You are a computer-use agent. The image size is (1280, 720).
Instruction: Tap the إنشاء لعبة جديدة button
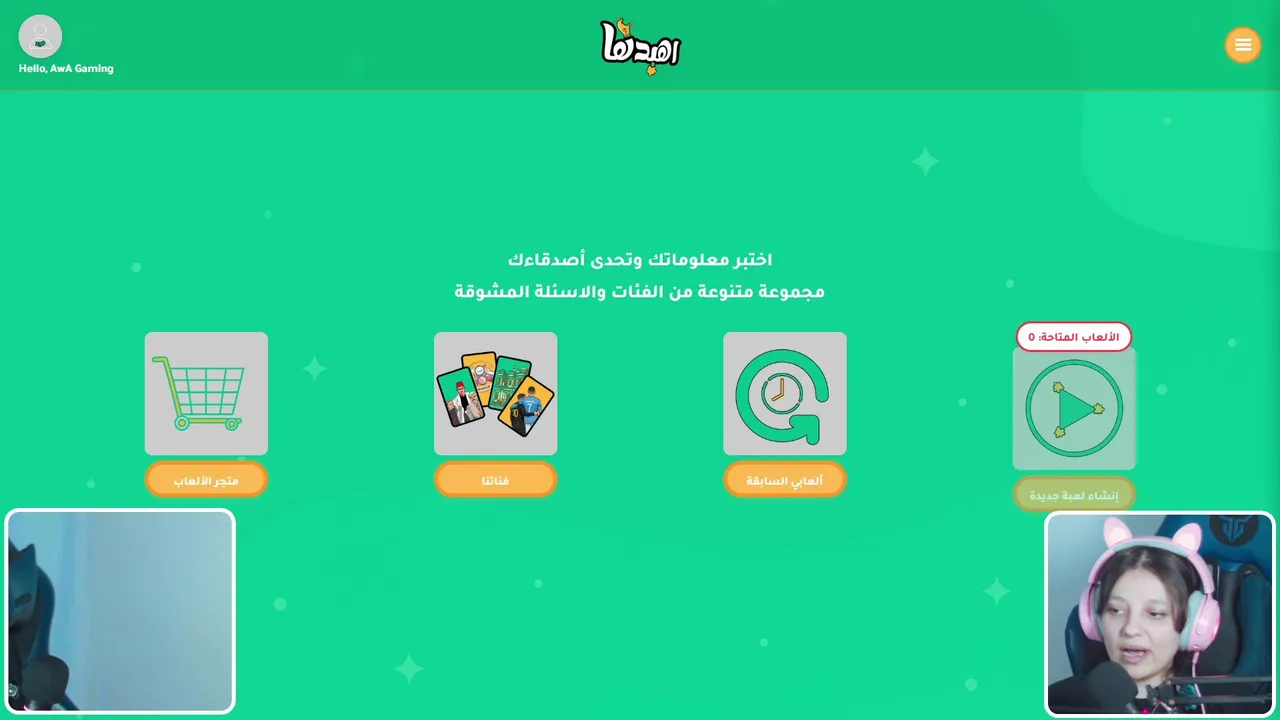click(x=1074, y=494)
